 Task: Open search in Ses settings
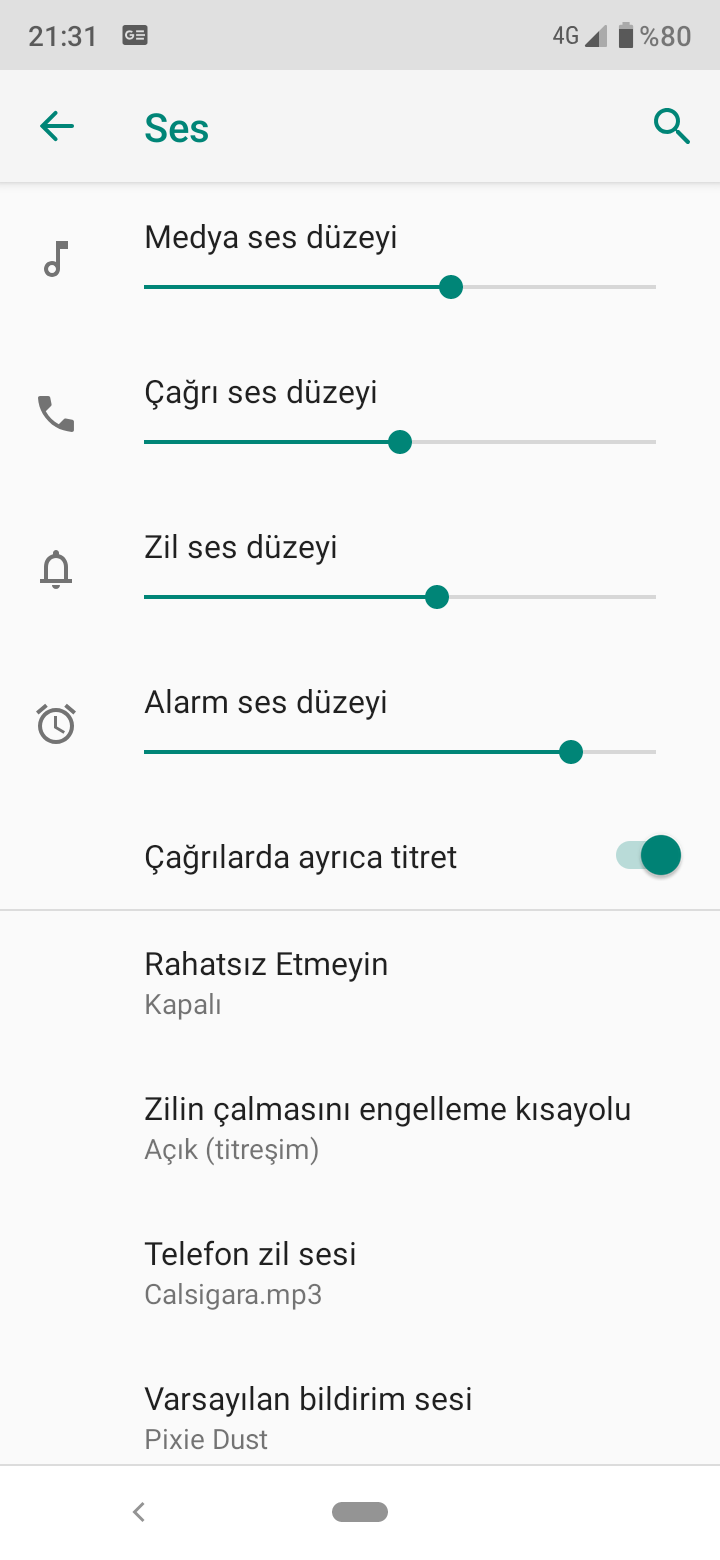671,126
